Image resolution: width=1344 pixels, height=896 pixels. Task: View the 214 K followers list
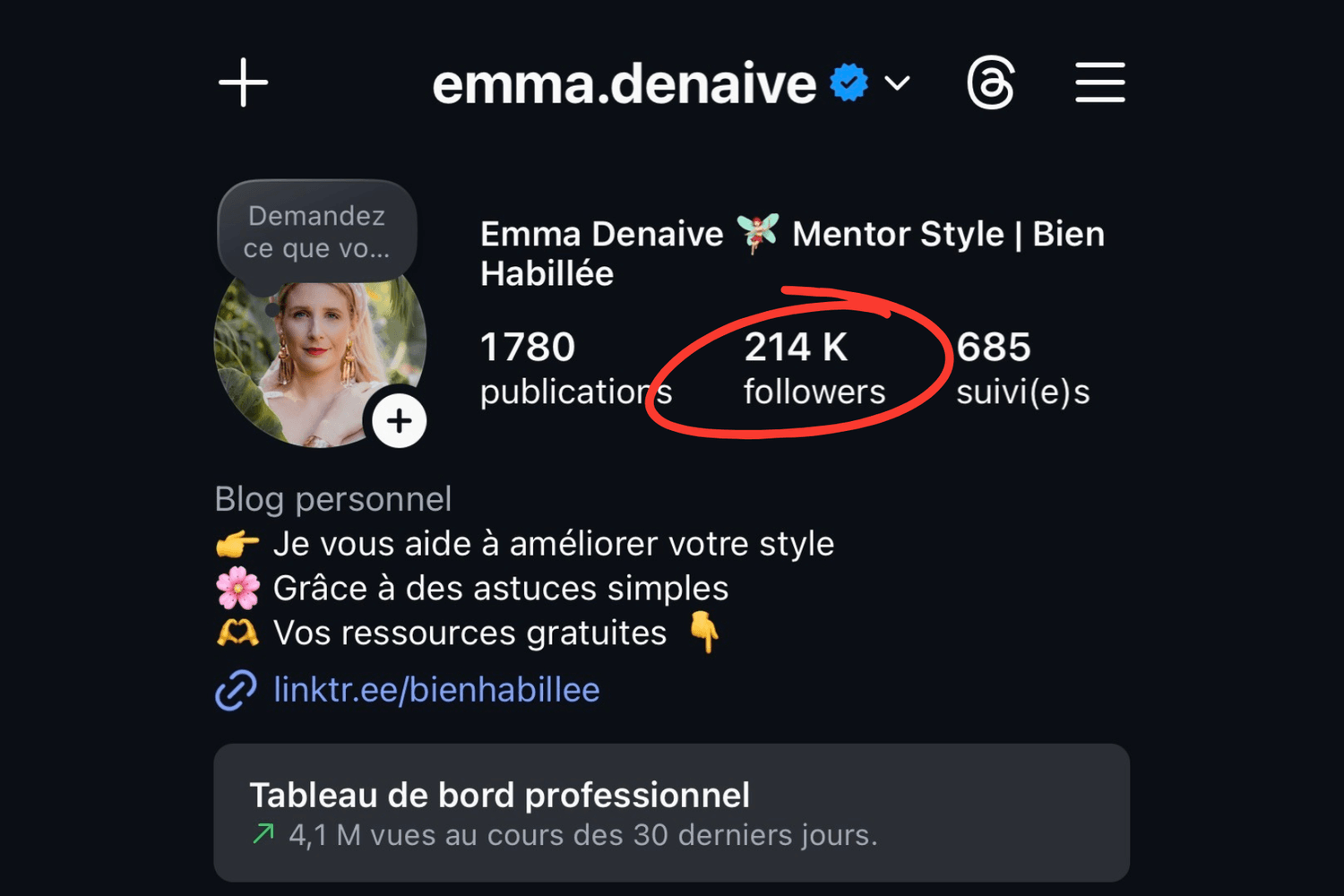point(814,368)
